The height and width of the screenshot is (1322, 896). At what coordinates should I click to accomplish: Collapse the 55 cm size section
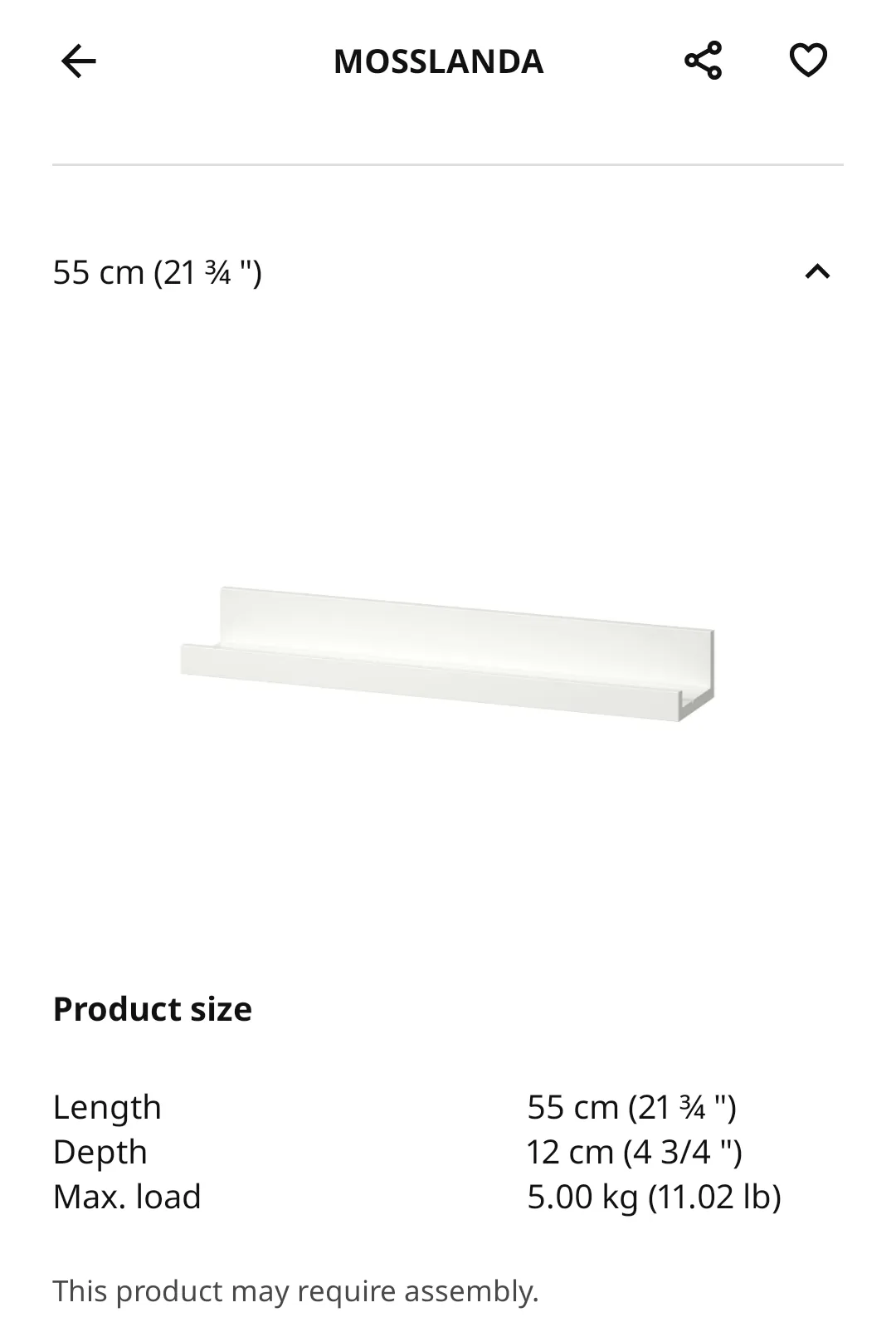(x=817, y=272)
